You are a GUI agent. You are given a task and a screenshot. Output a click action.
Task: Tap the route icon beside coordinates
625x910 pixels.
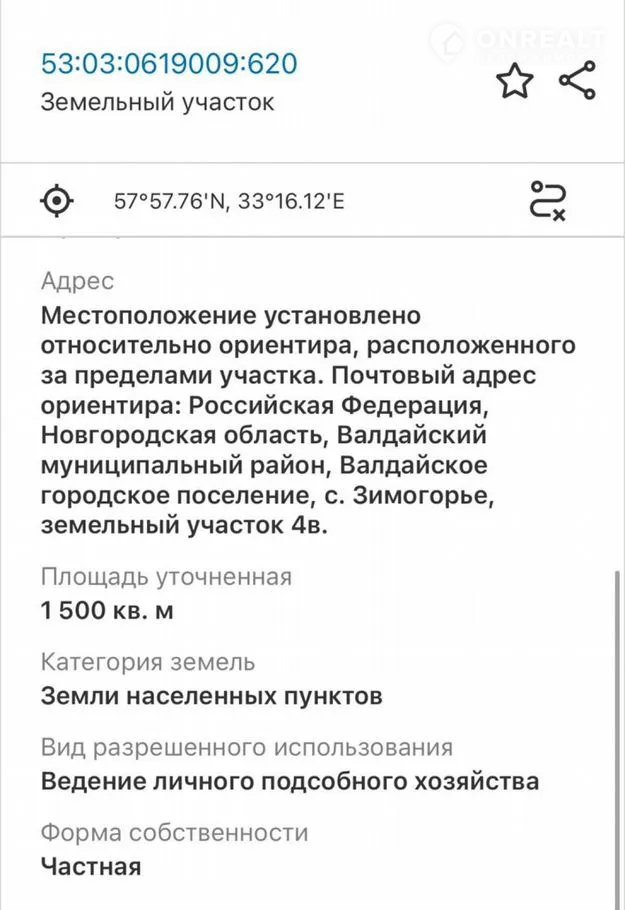click(x=548, y=200)
